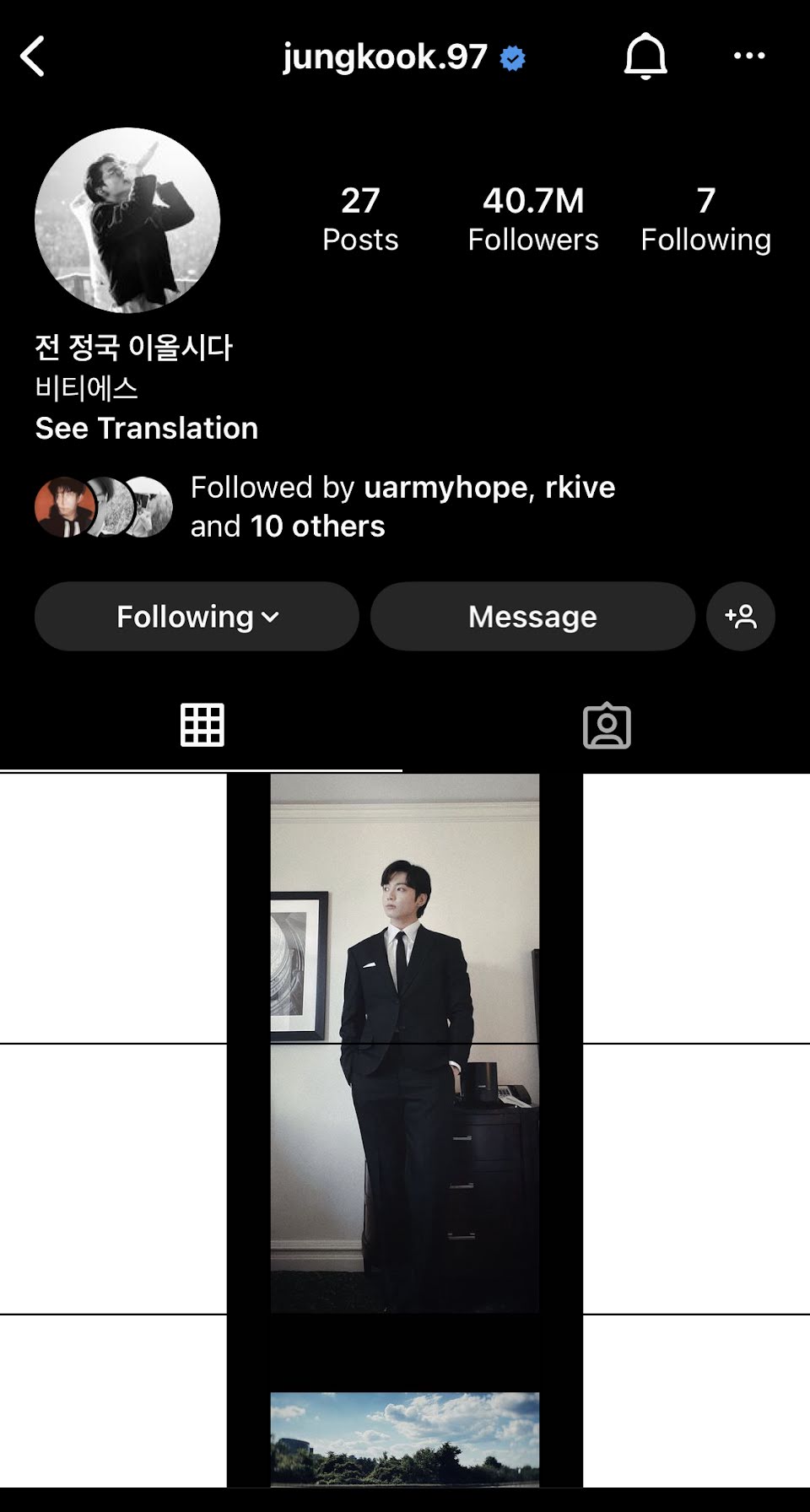
Task: Go back using the back arrow
Action: click(33, 57)
